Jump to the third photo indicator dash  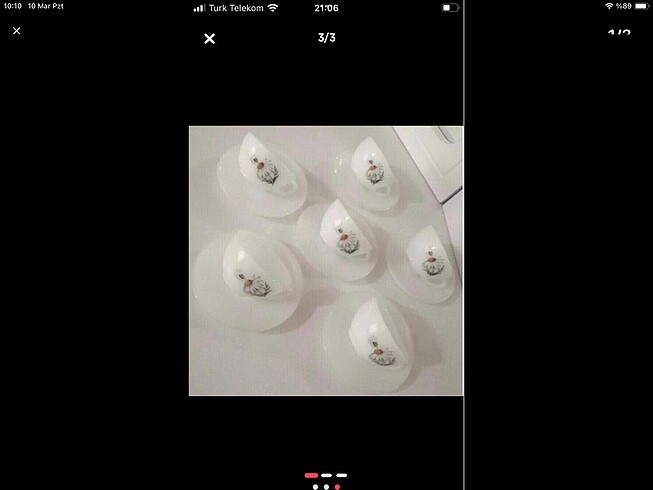click(x=342, y=475)
